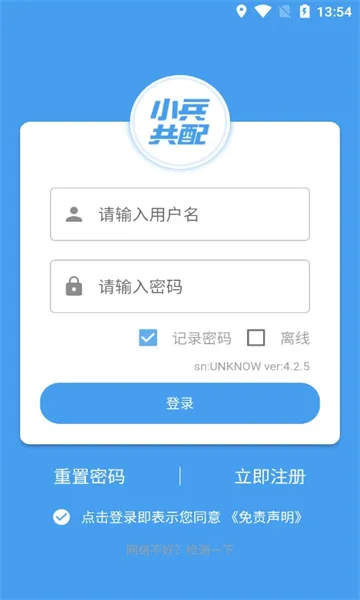Focus the password input field
Viewport: 360px width, 600px height.
point(180,287)
